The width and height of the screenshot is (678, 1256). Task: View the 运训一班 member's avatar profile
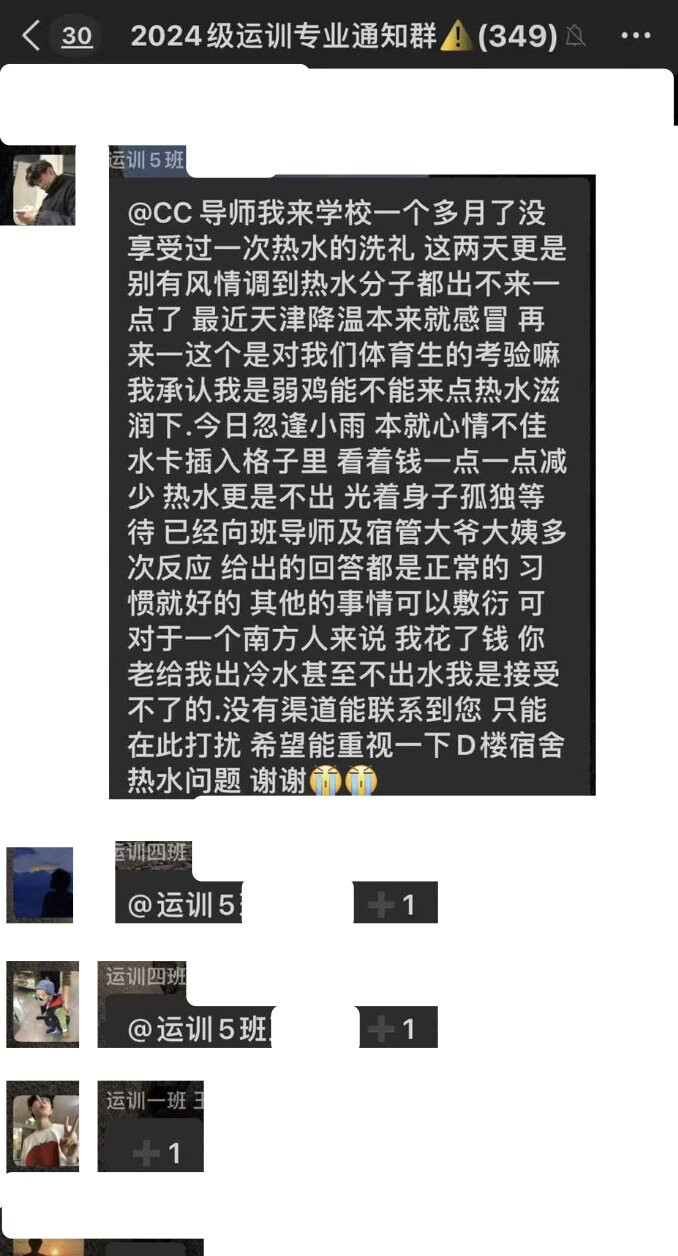coord(44,1125)
